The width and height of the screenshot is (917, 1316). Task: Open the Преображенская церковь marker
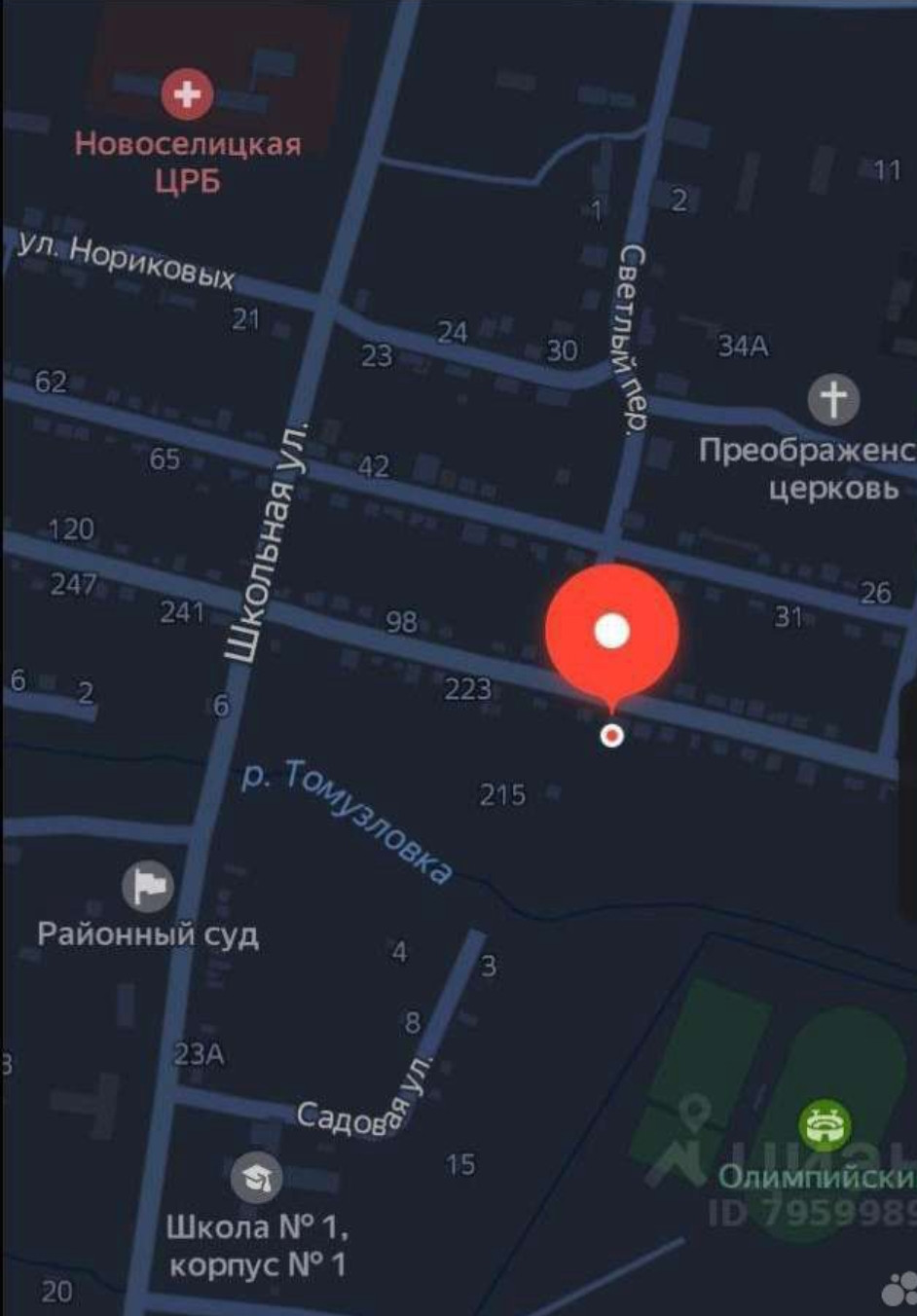(833, 399)
